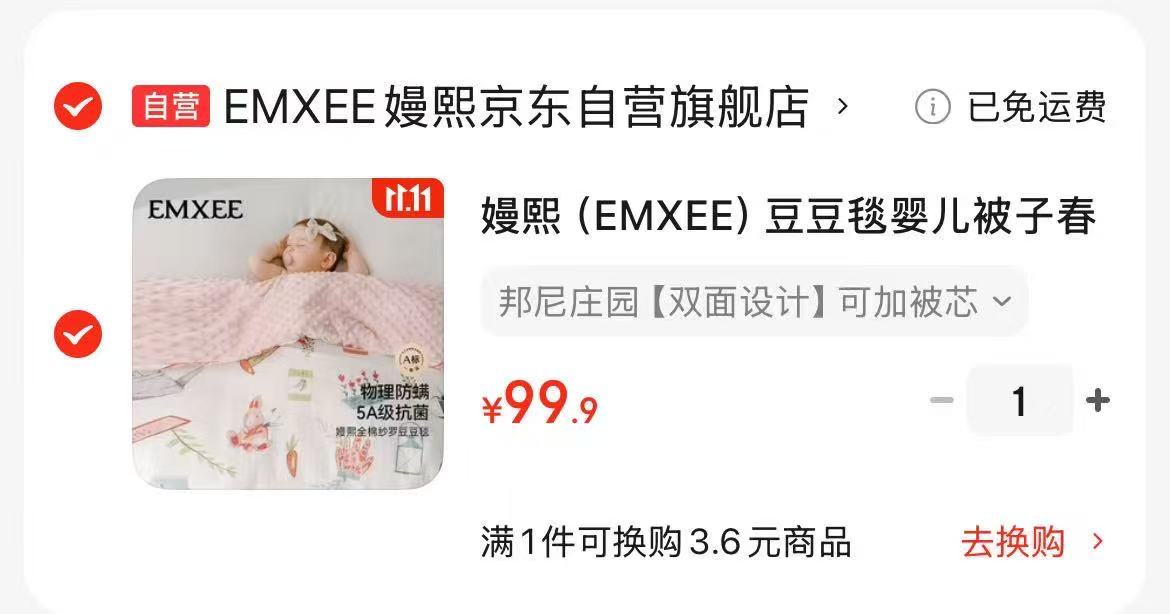Tap 去换购 to redeem add-on
This screenshot has height=614, width=1170.
pos(1031,543)
